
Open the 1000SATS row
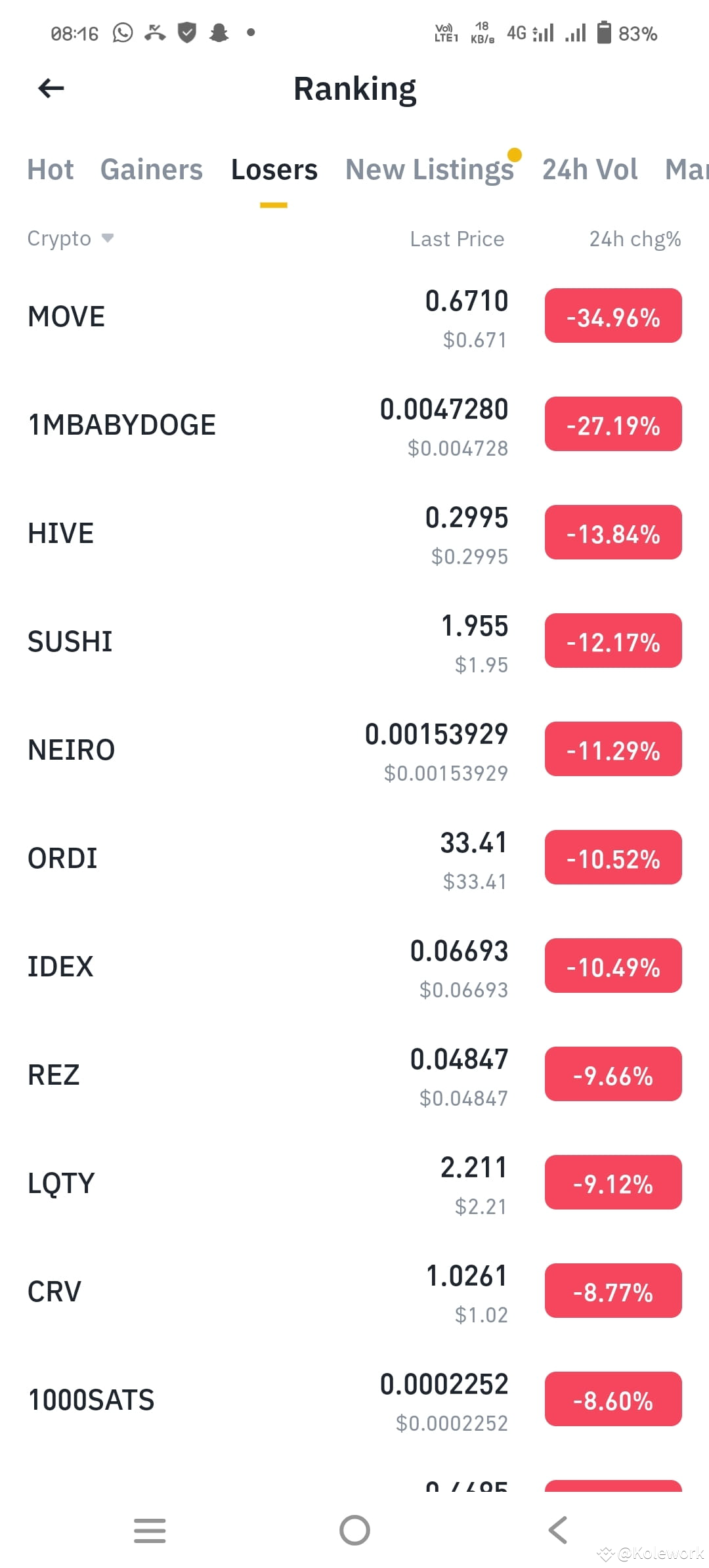pyautogui.click(x=354, y=1401)
